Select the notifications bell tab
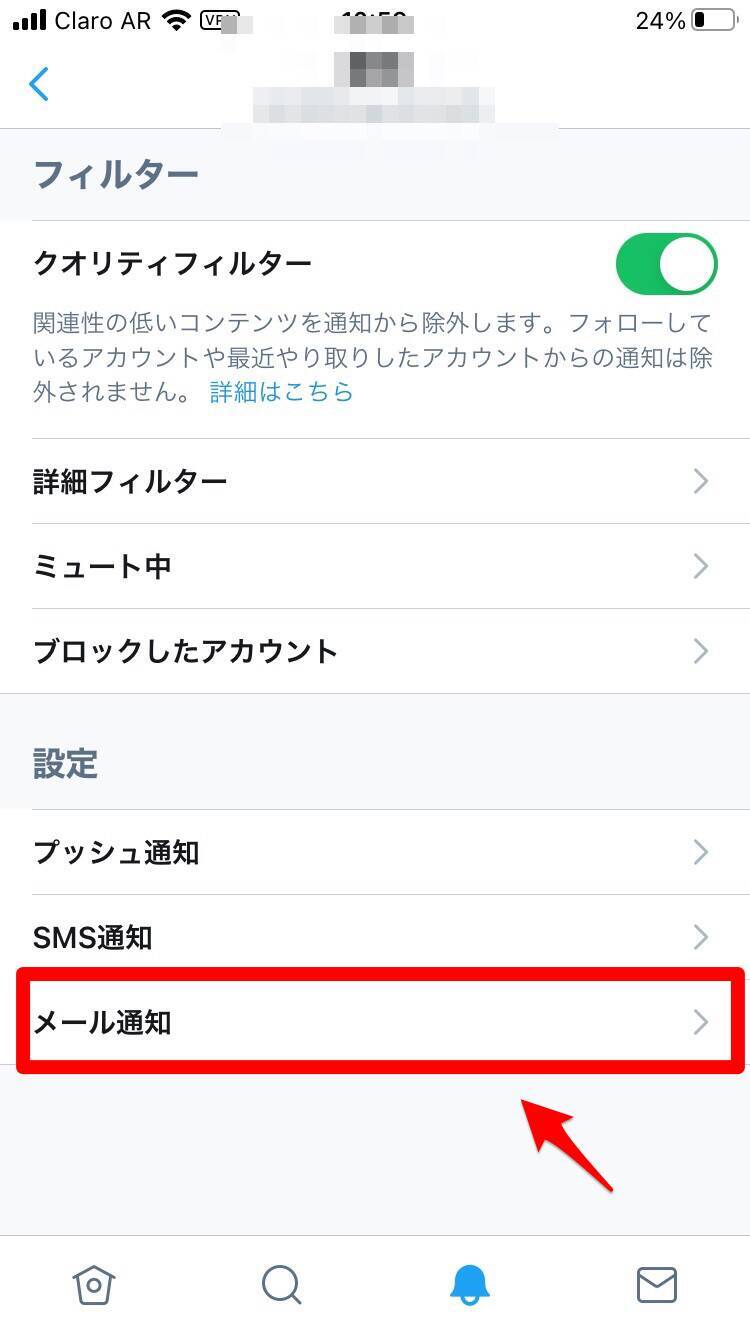Image resolution: width=750 pixels, height=1334 pixels. 469,1284
